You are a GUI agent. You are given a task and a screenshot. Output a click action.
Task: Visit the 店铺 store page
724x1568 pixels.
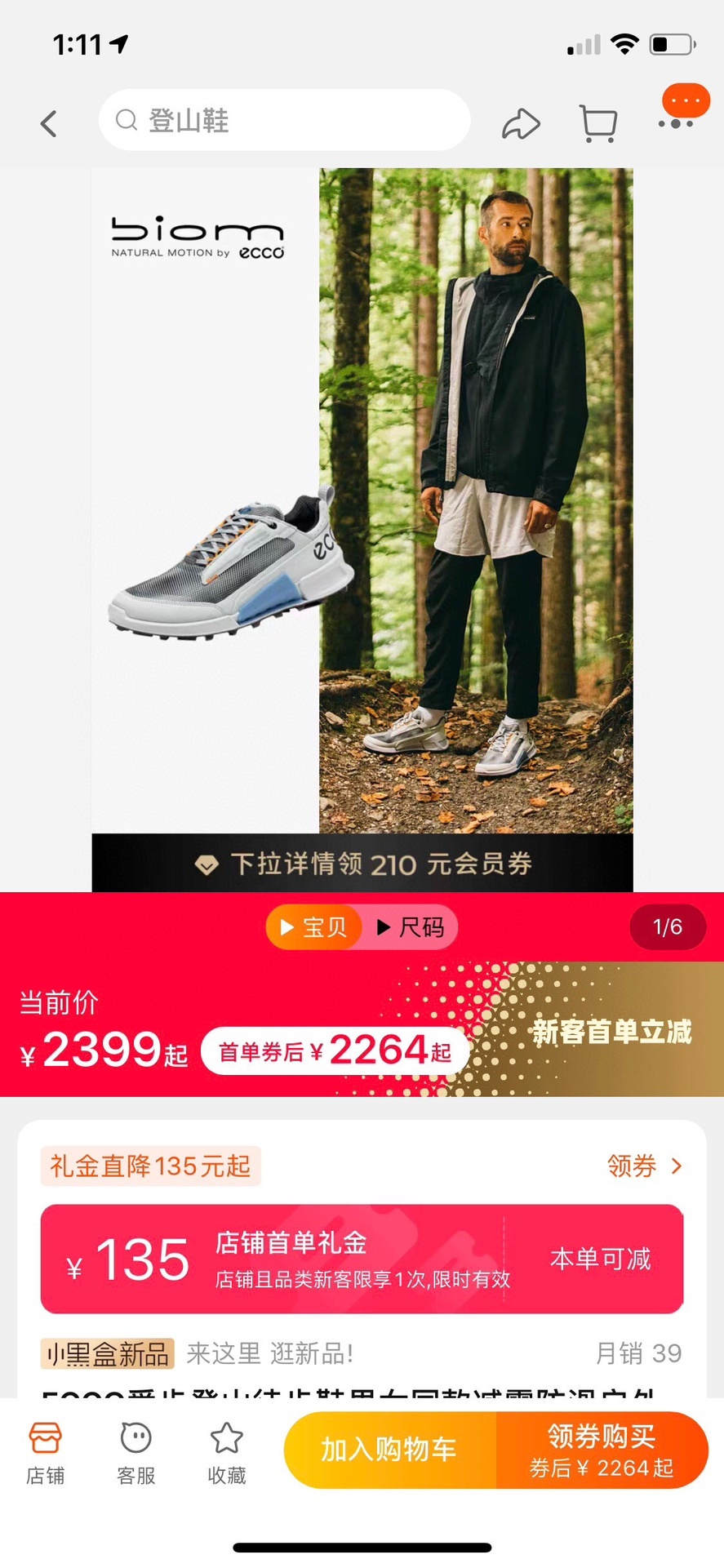(45, 1454)
